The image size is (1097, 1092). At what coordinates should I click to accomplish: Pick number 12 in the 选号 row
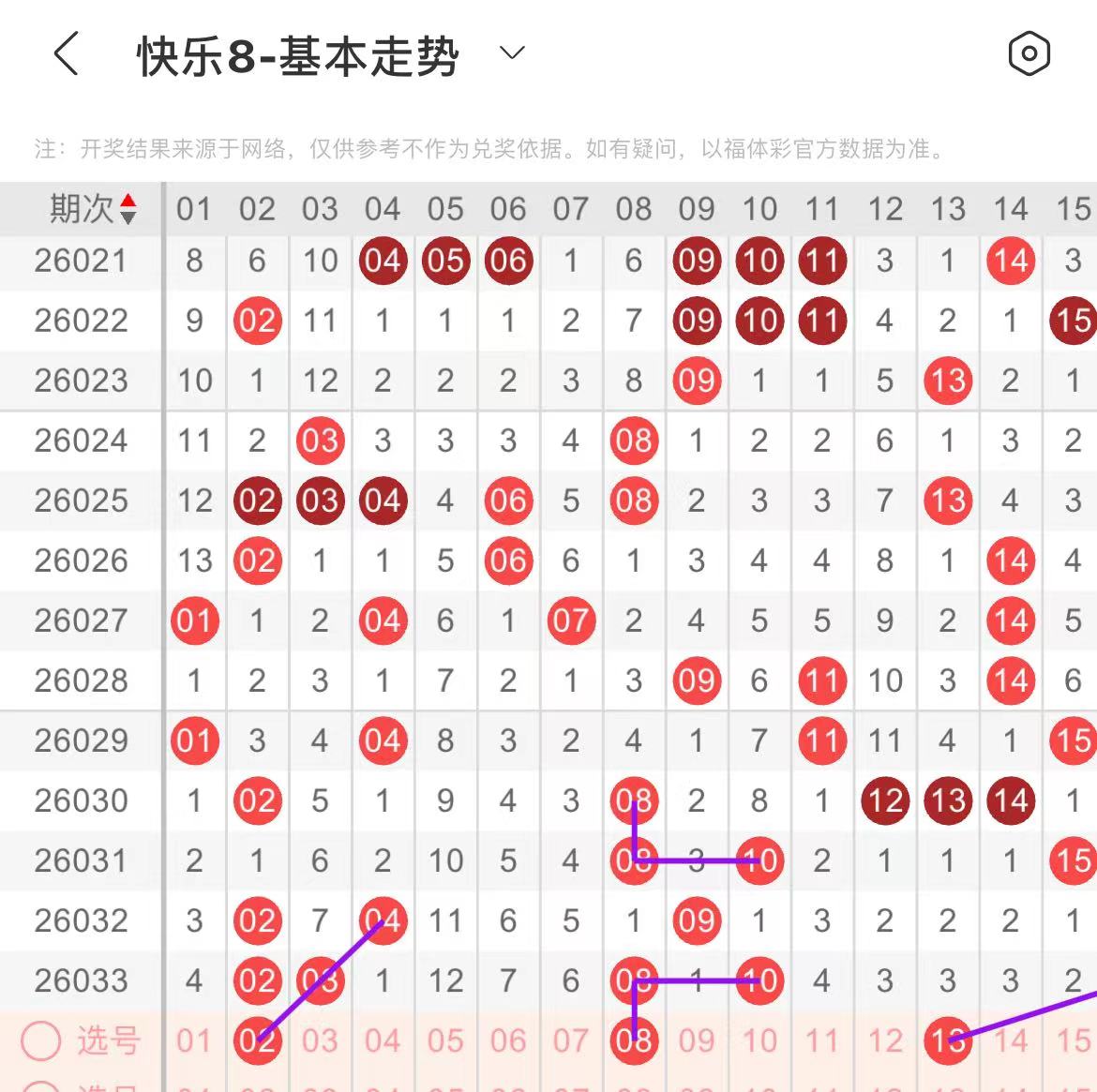885,1040
